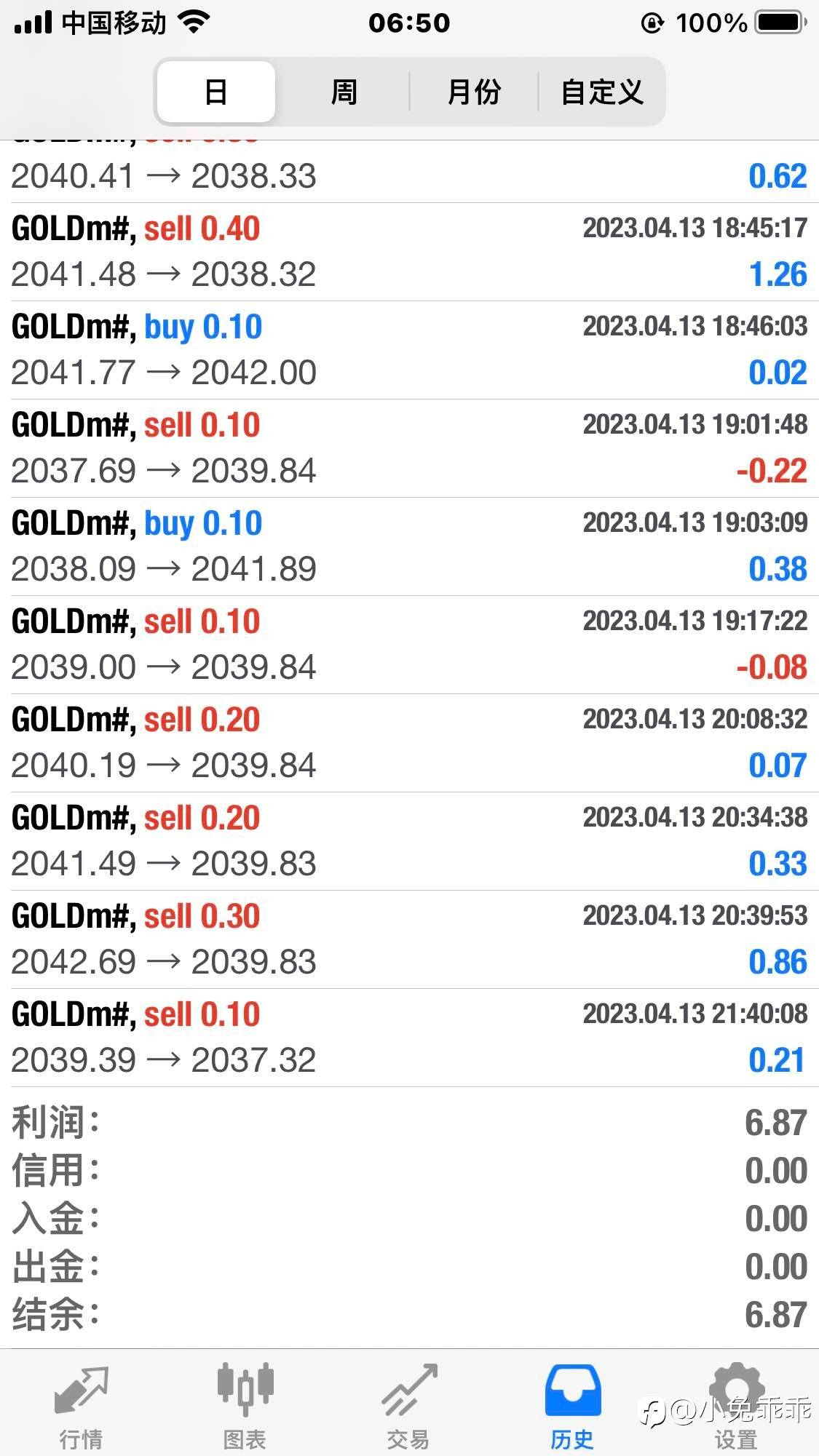Image resolution: width=819 pixels, height=1456 pixels.
Task: View the buy 0.10 trade at 19:03:09
Action: point(409,546)
